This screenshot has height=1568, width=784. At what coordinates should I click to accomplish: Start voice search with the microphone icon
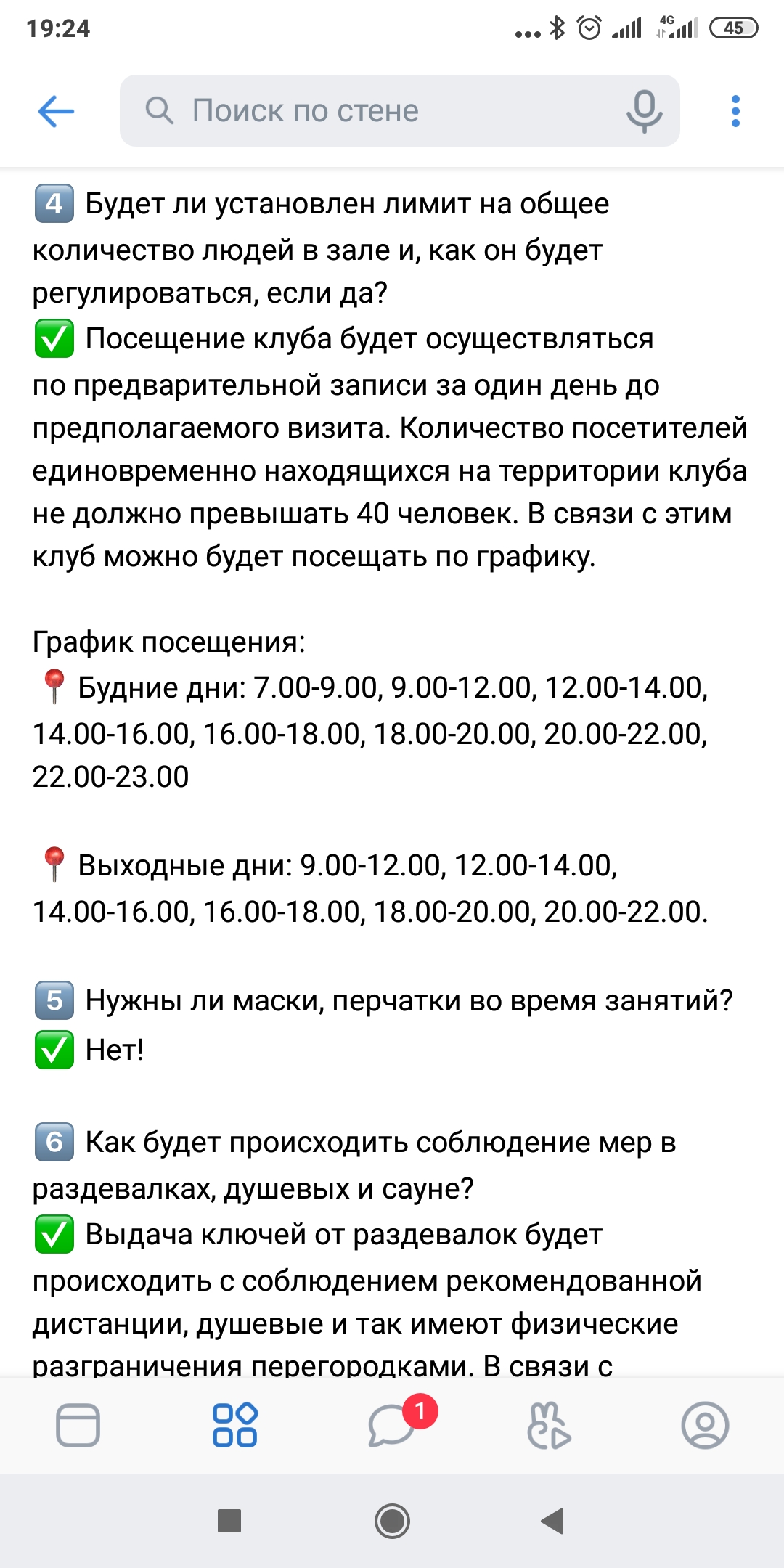643,111
